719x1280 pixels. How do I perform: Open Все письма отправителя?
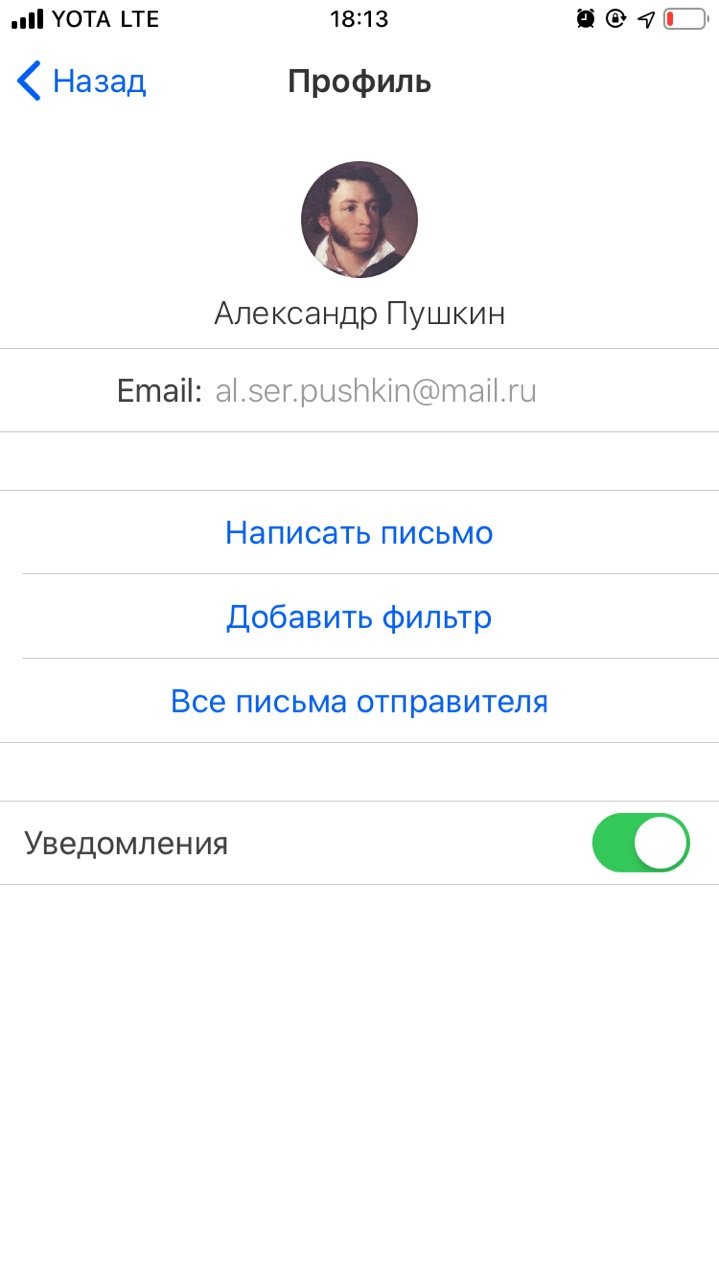point(359,701)
